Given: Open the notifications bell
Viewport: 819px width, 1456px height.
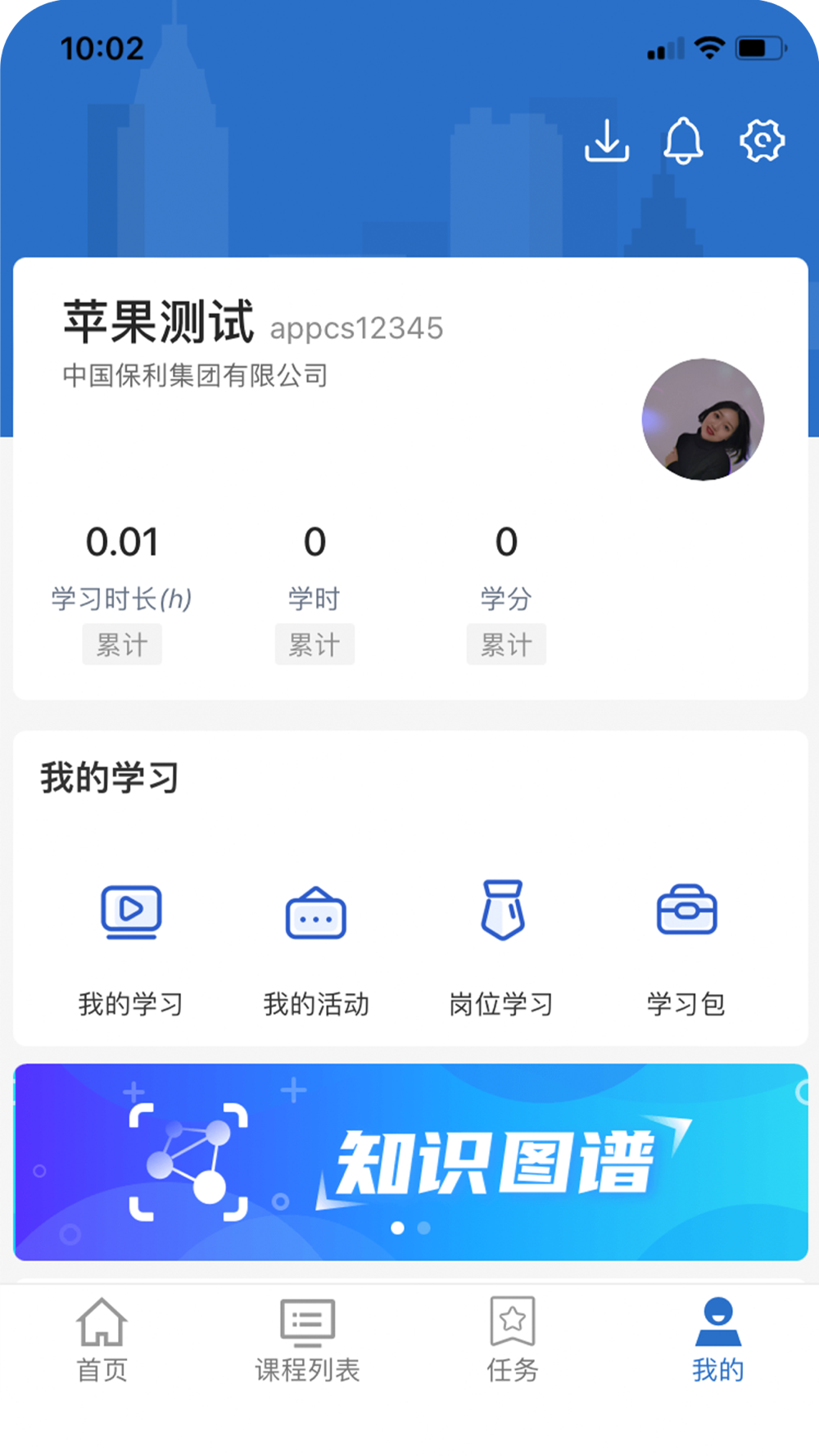Looking at the screenshot, I should 683,141.
